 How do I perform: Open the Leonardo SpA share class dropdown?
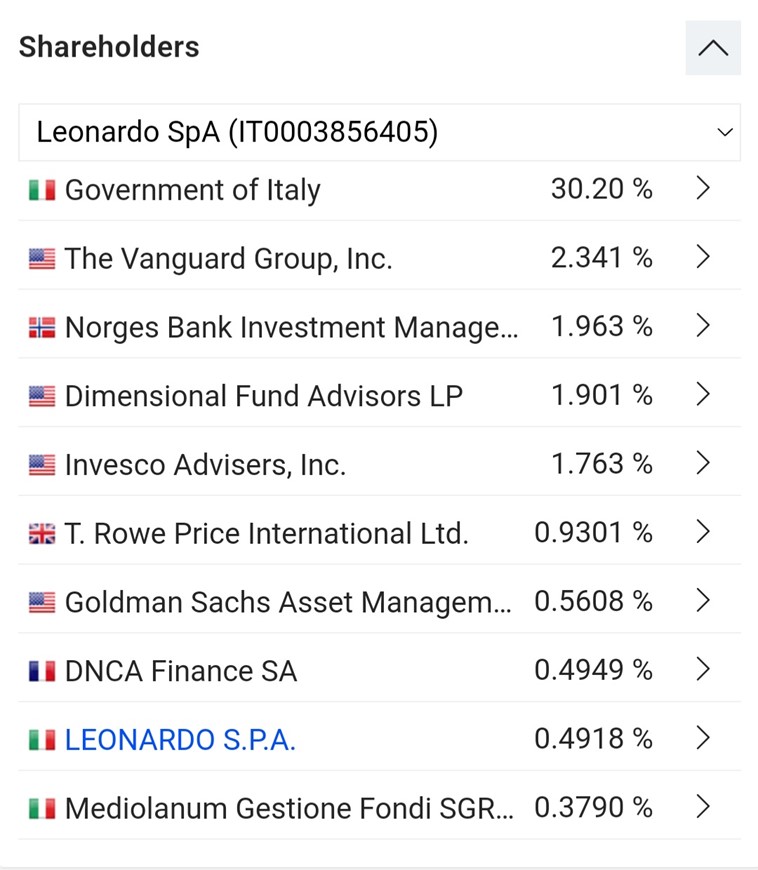(379, 132)
